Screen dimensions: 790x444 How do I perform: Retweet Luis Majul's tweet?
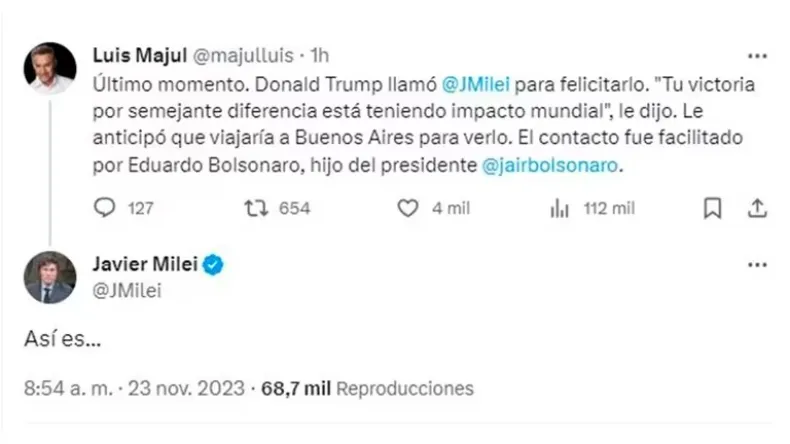click(x=255, y=208)
